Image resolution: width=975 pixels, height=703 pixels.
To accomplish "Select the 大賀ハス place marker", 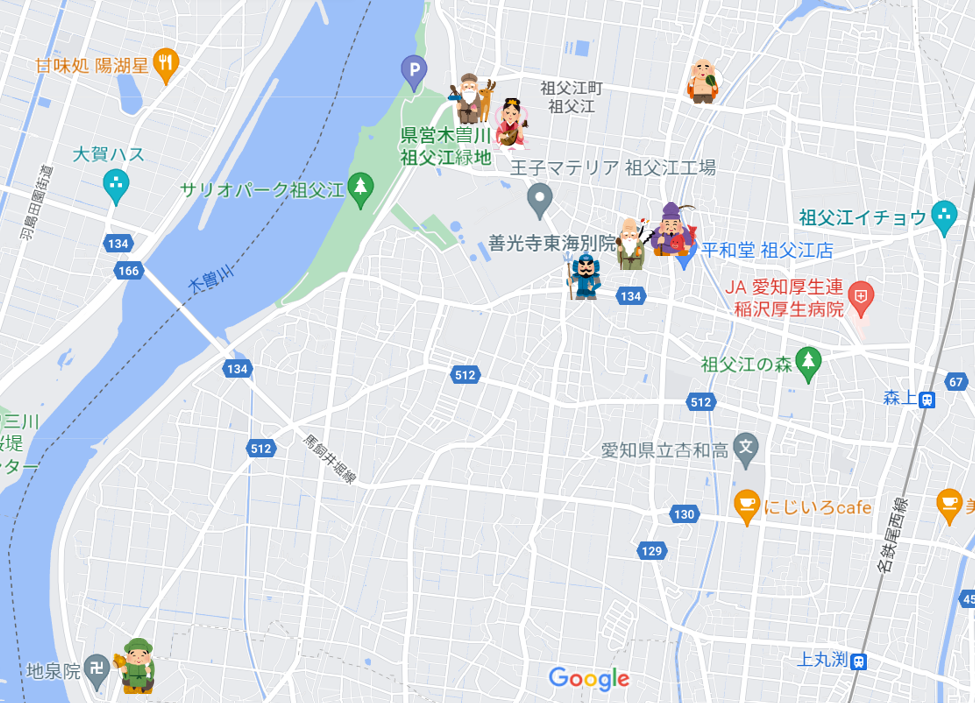I will 116,184.
